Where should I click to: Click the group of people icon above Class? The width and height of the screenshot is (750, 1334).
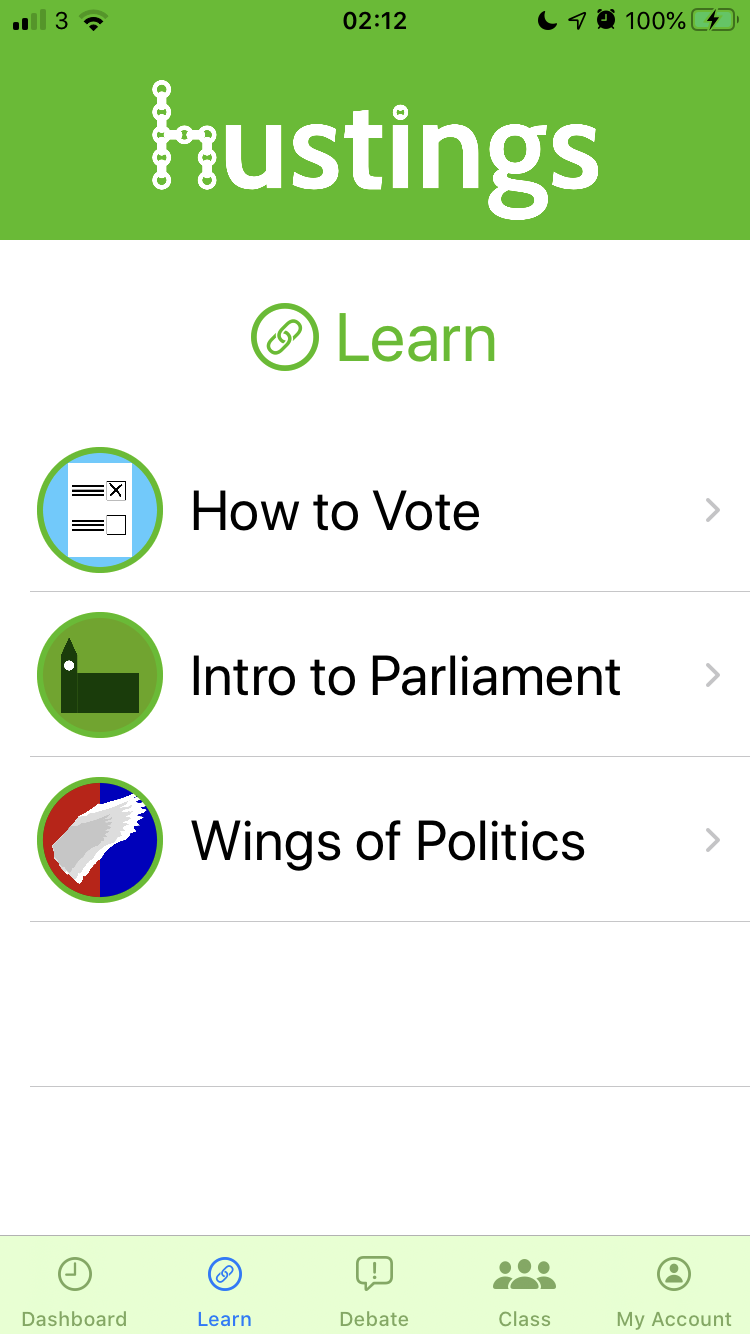[524, 1271]
